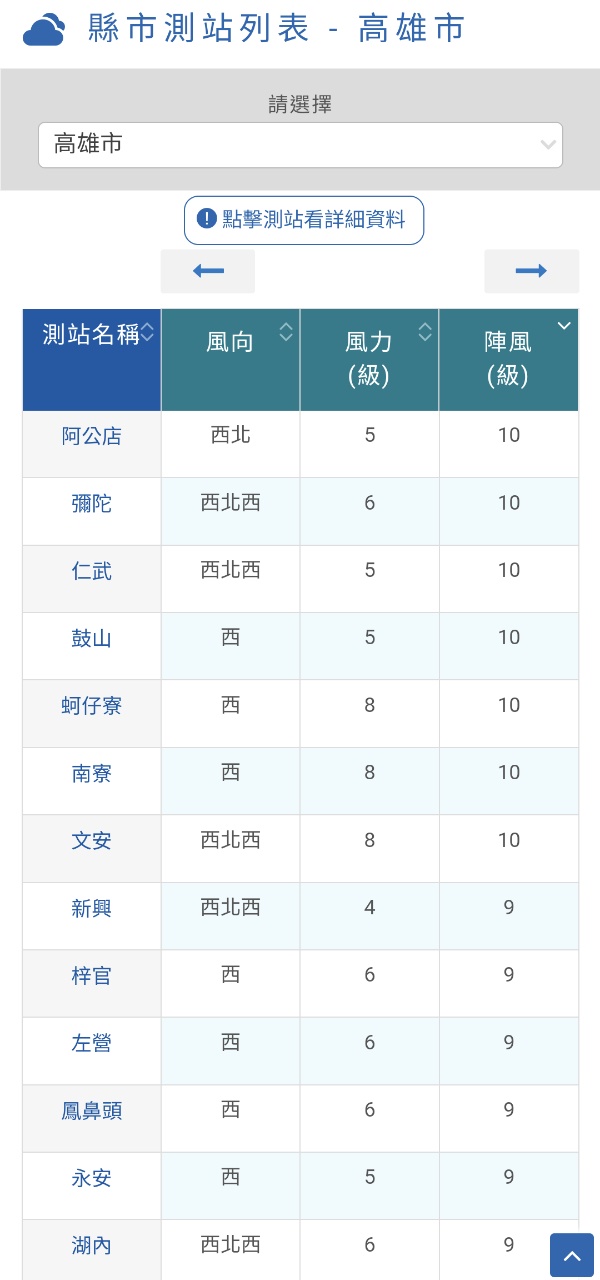600x1280 pixels.
Task: Open 鼓山 station details
Action: click(x=92, y=639)
